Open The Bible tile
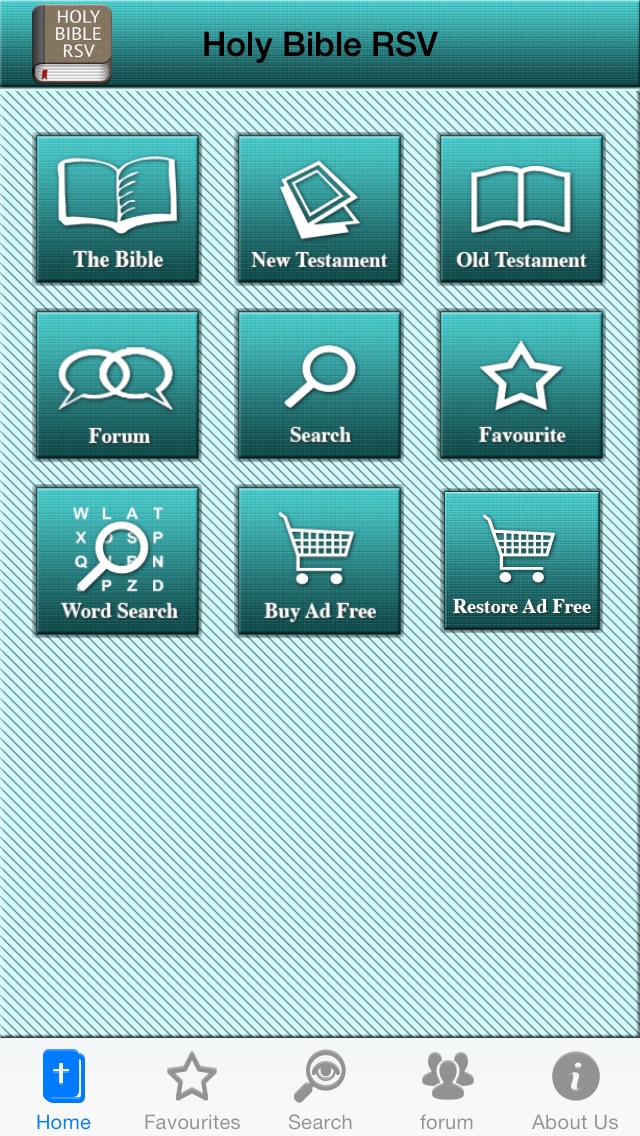Screen dimensions: 640x1136 (x=117, y=209)
